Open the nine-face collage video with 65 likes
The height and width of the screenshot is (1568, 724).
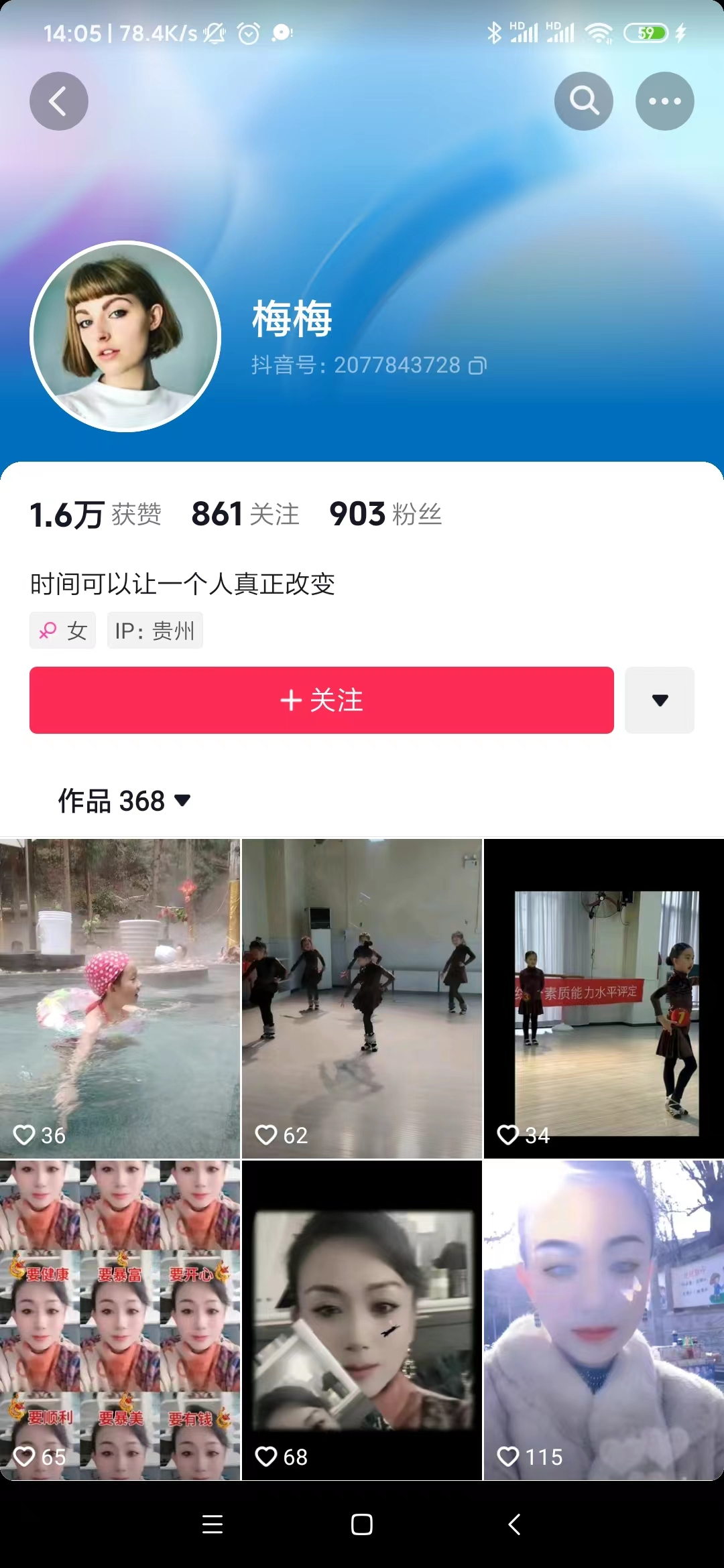tap(120, 1320)
